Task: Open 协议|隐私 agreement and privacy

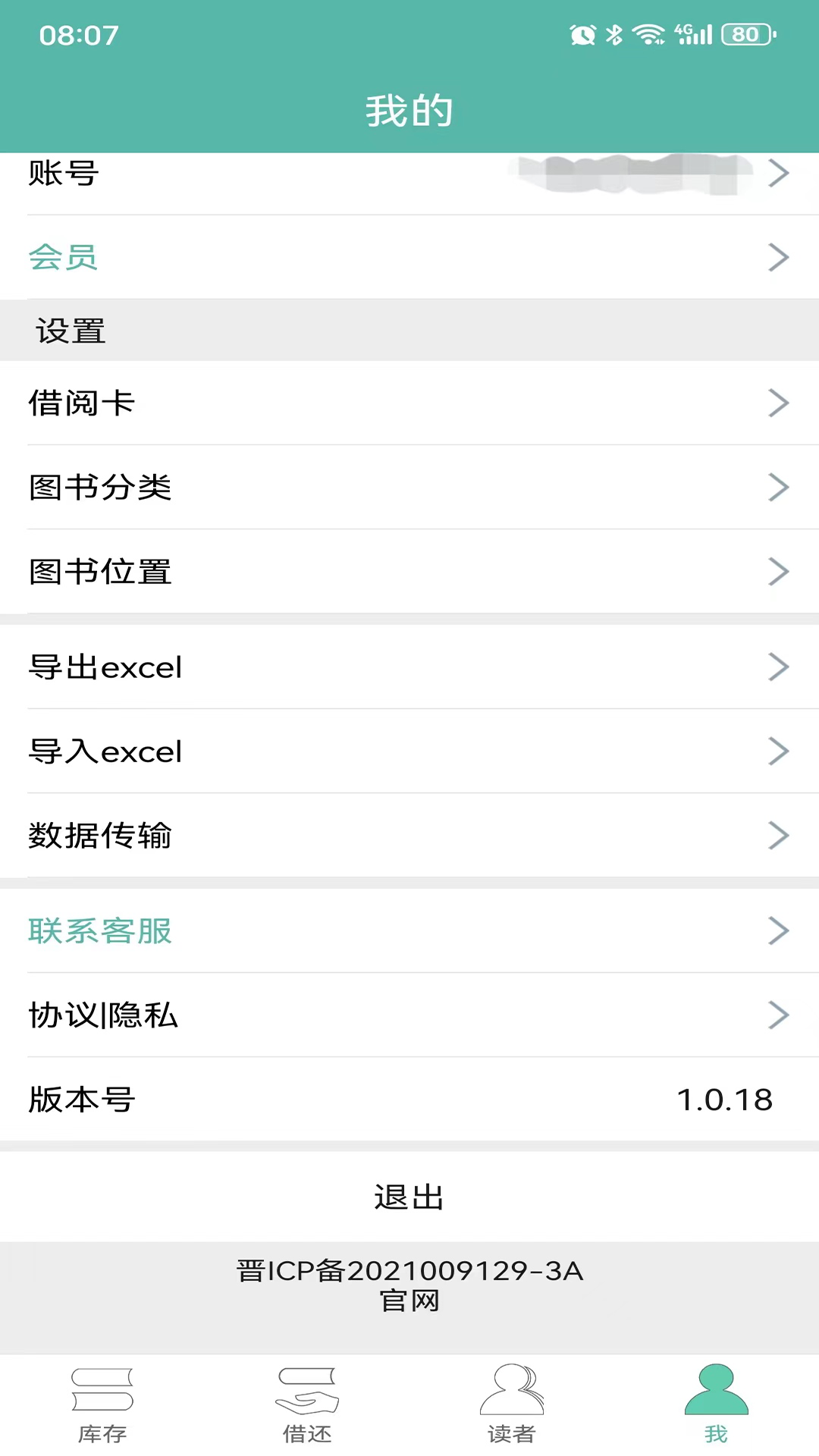Action: coord(409,1015)
